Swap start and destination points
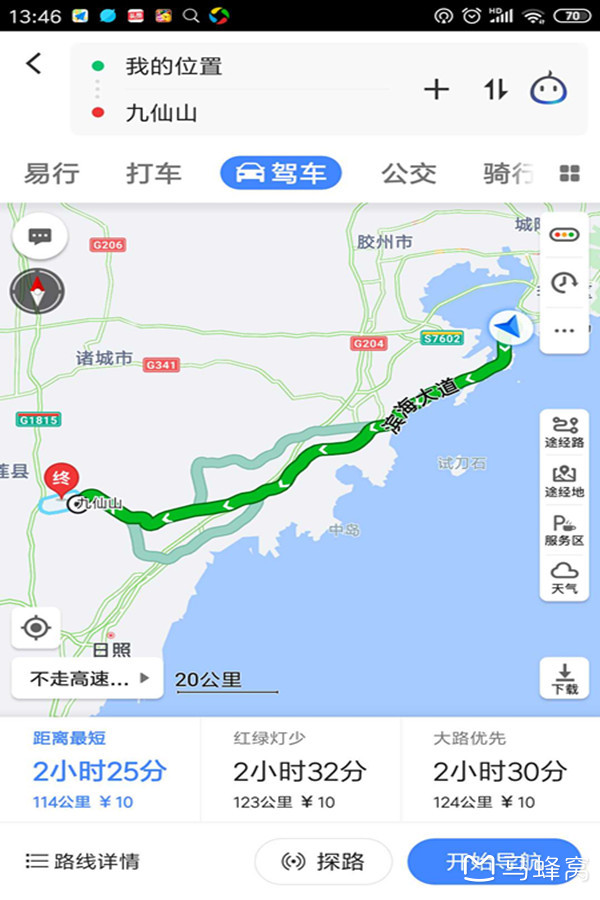Viewport: 600px width, 900px height. click(x=496, y=89)
